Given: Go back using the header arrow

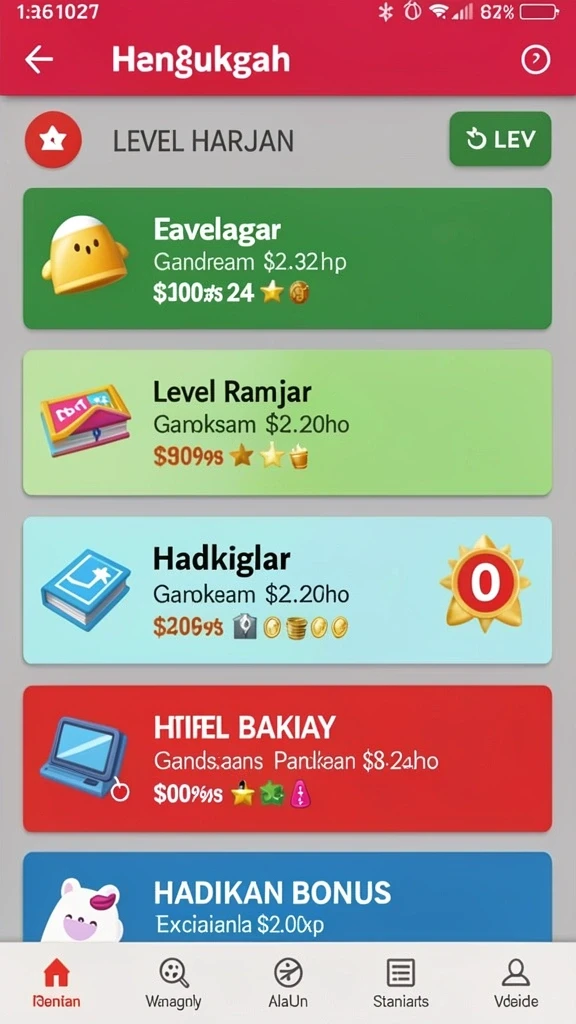Looking at the screenshot, I should [x=39, y=60].
